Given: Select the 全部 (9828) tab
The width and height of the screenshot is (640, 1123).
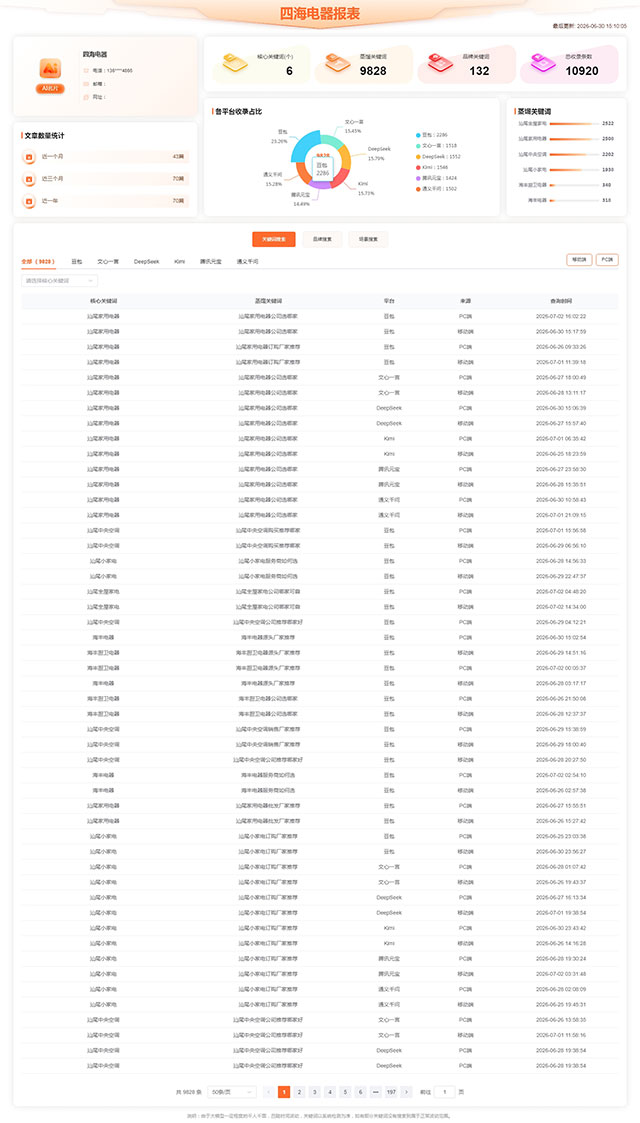Looking at the screenshot, I should click(x=38, y=262).
